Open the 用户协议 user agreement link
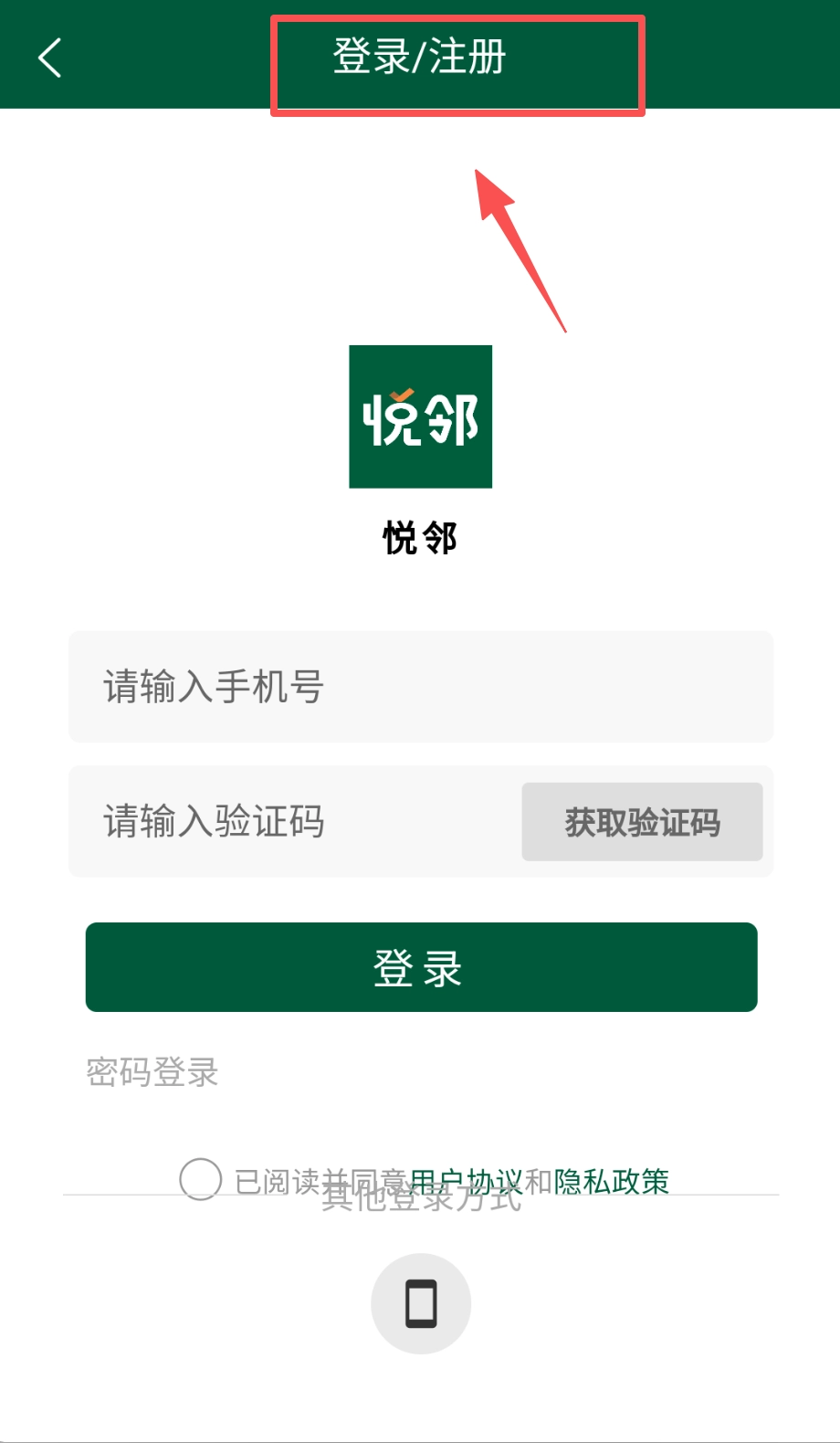This screenshot has height=1443, width=840. (x=466, y=1179)
